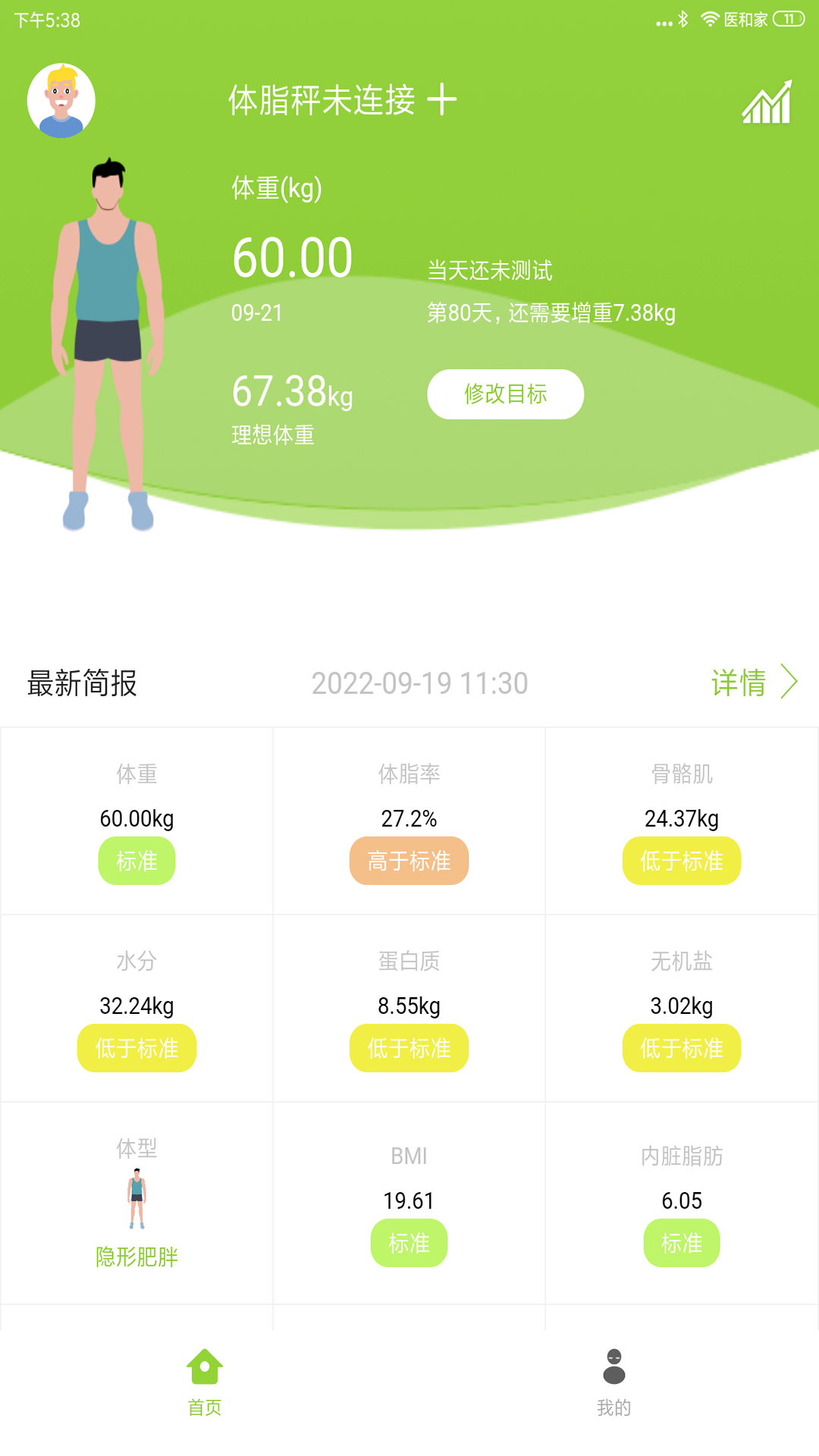This screenshot has height=1456, width=819.
Task: Tap the 2022-09-19 11:30 report timestamp
Action: point(419,682)
